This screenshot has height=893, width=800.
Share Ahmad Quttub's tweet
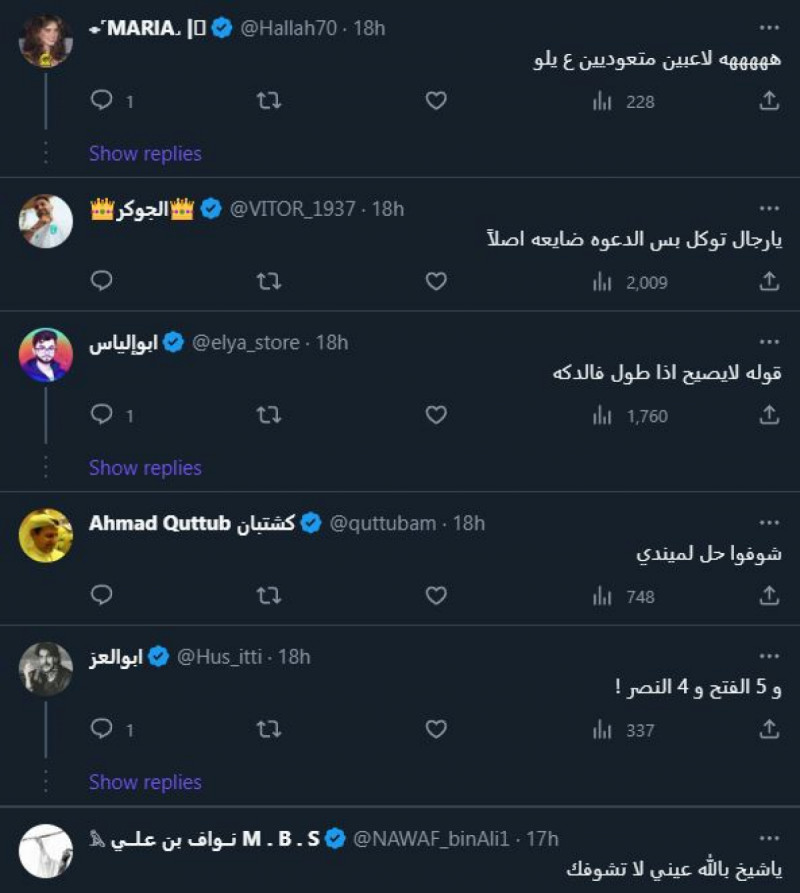click(x=768, y=596)
